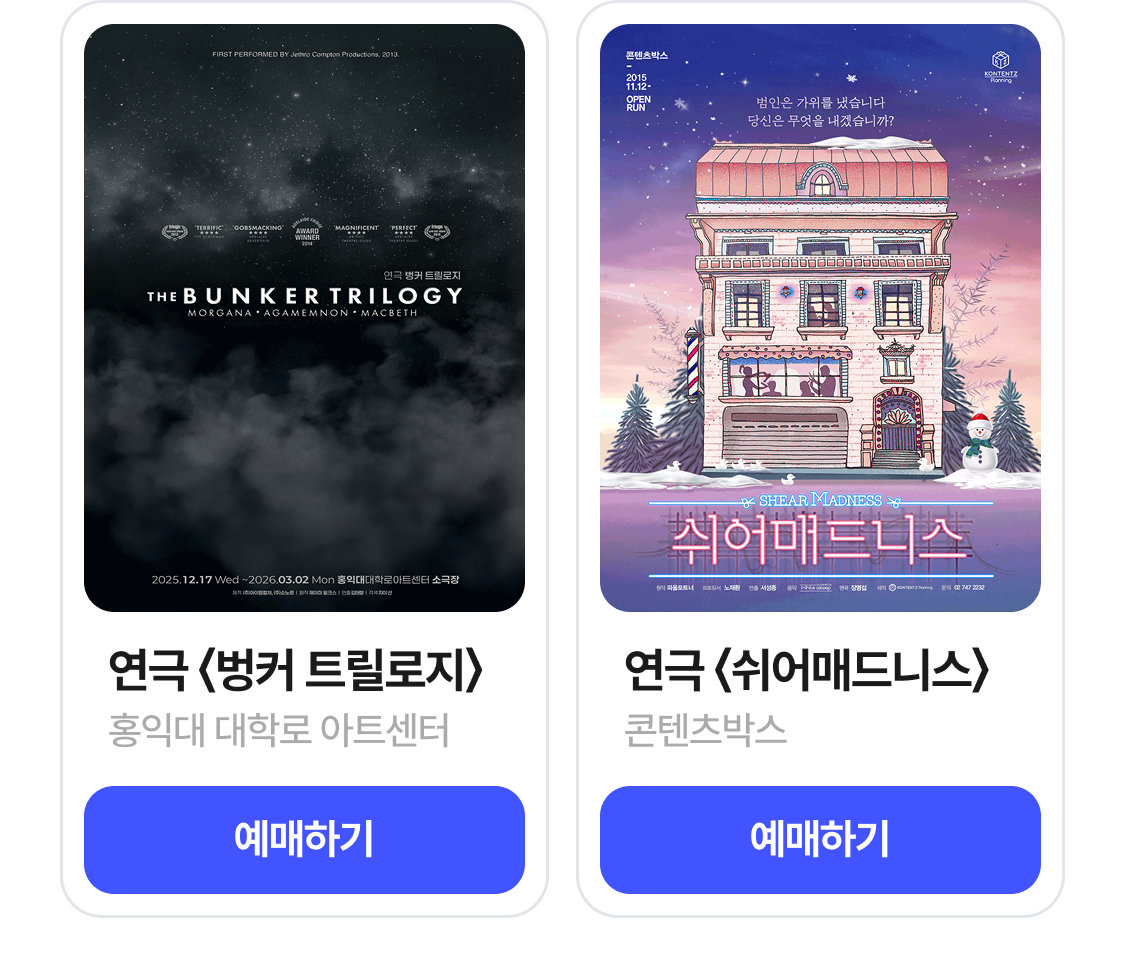Open the 벙커 트릴로지 poster card
Image resolution: width=1125 pixels, height=954 pixels.
(304, 318)
